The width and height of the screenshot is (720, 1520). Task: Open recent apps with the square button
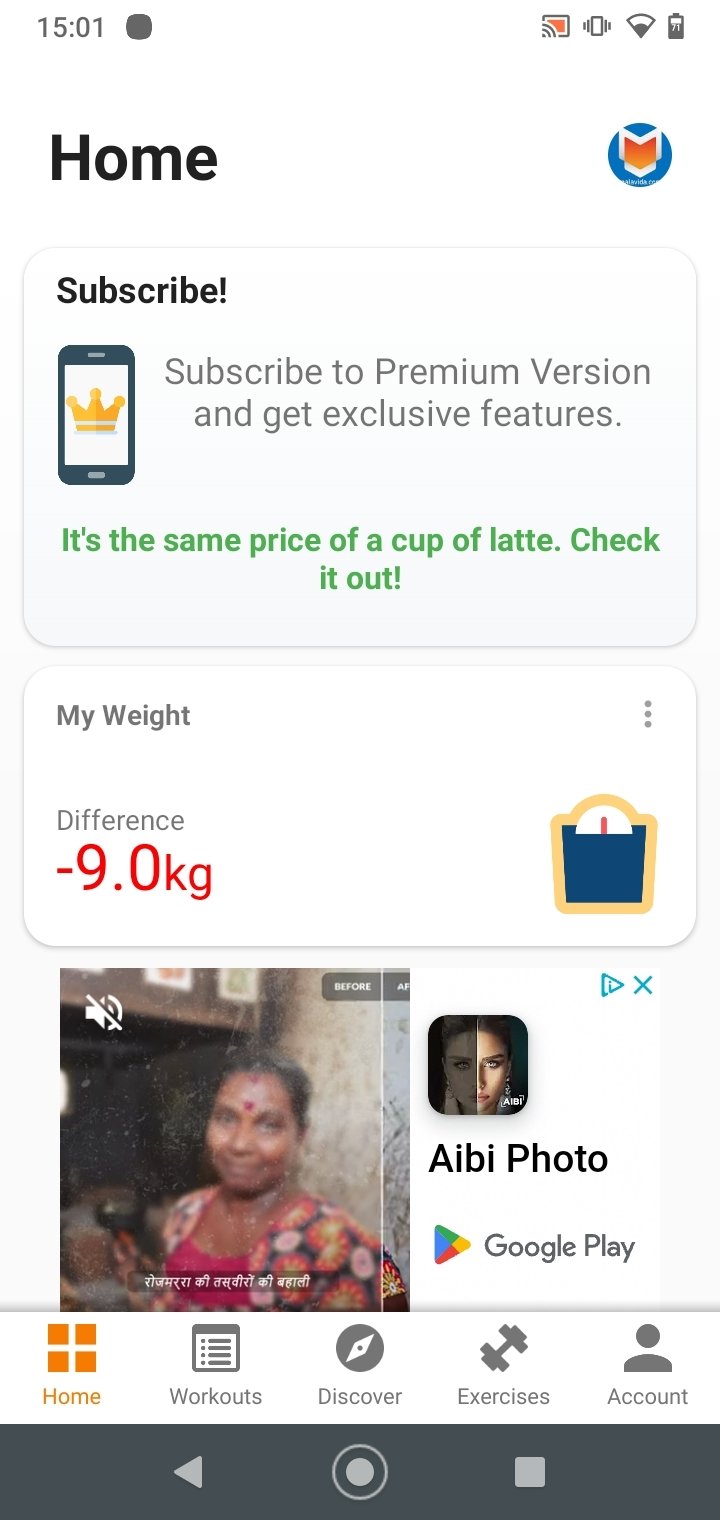click(529, 1472)
